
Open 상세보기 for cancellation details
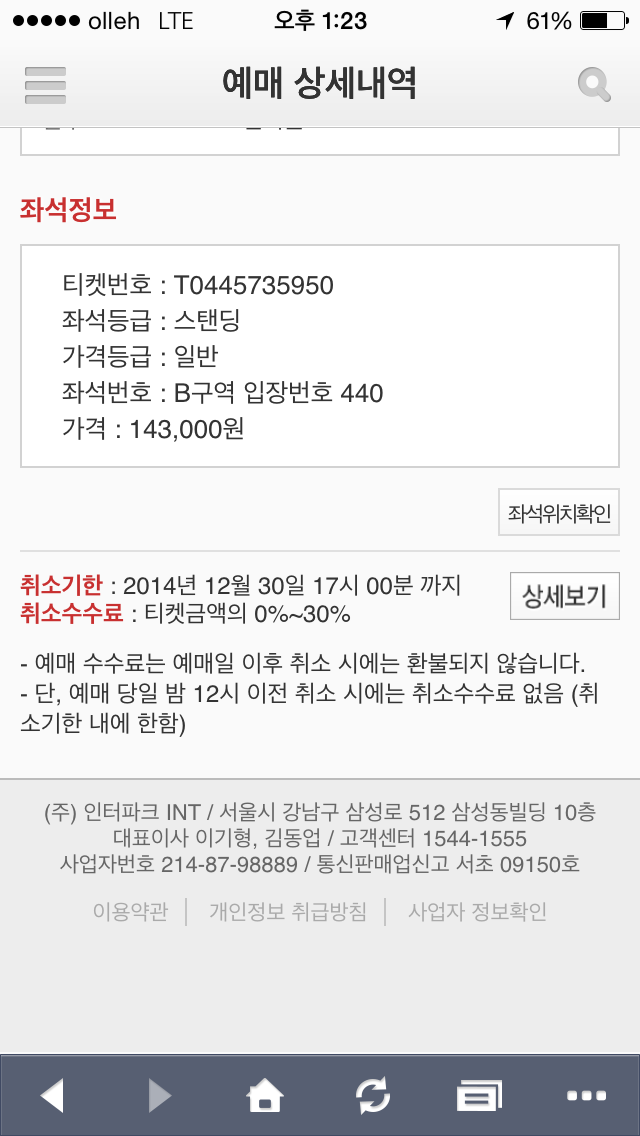tap(564, 597)
